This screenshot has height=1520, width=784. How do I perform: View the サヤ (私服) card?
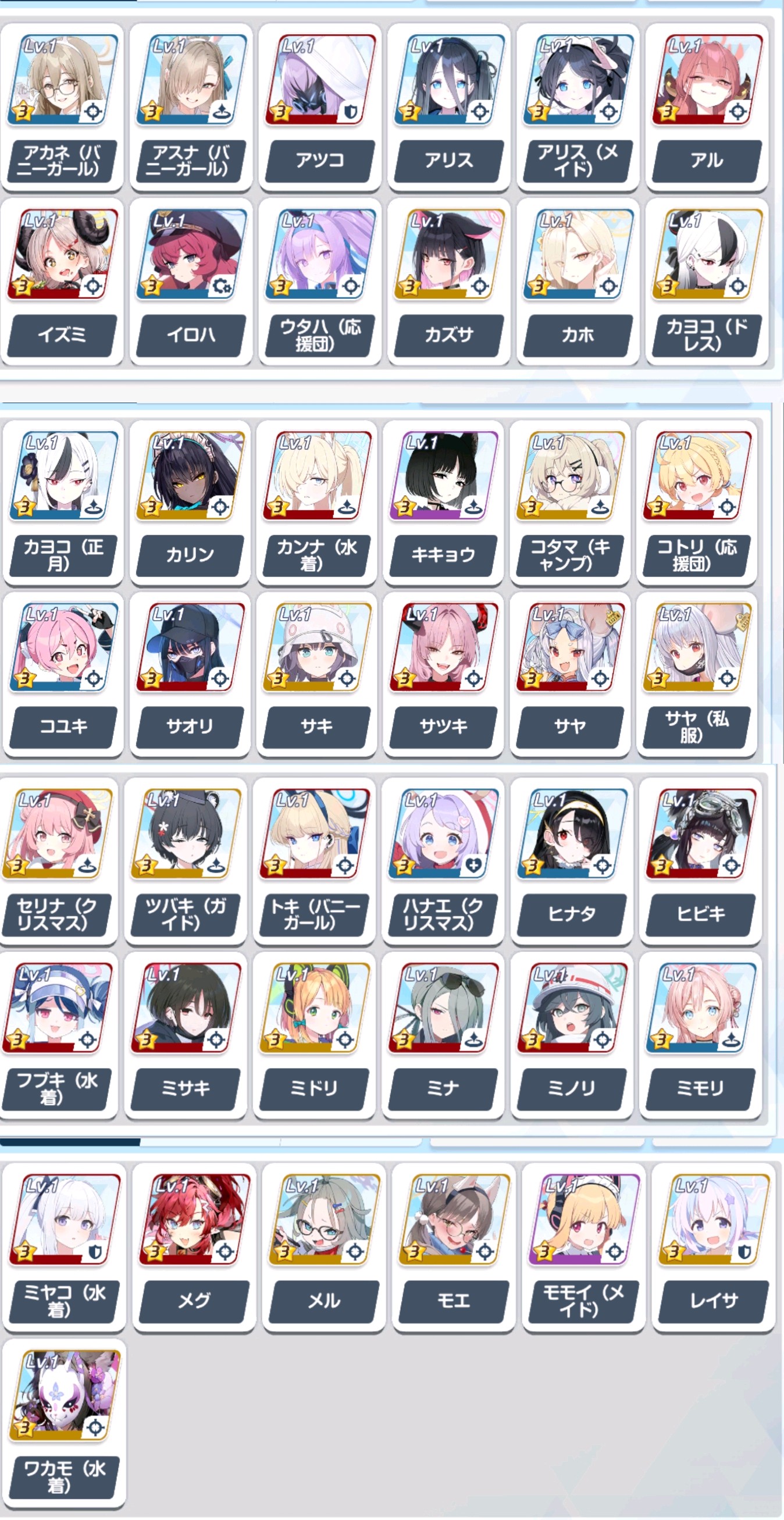(x=697, y=674)
